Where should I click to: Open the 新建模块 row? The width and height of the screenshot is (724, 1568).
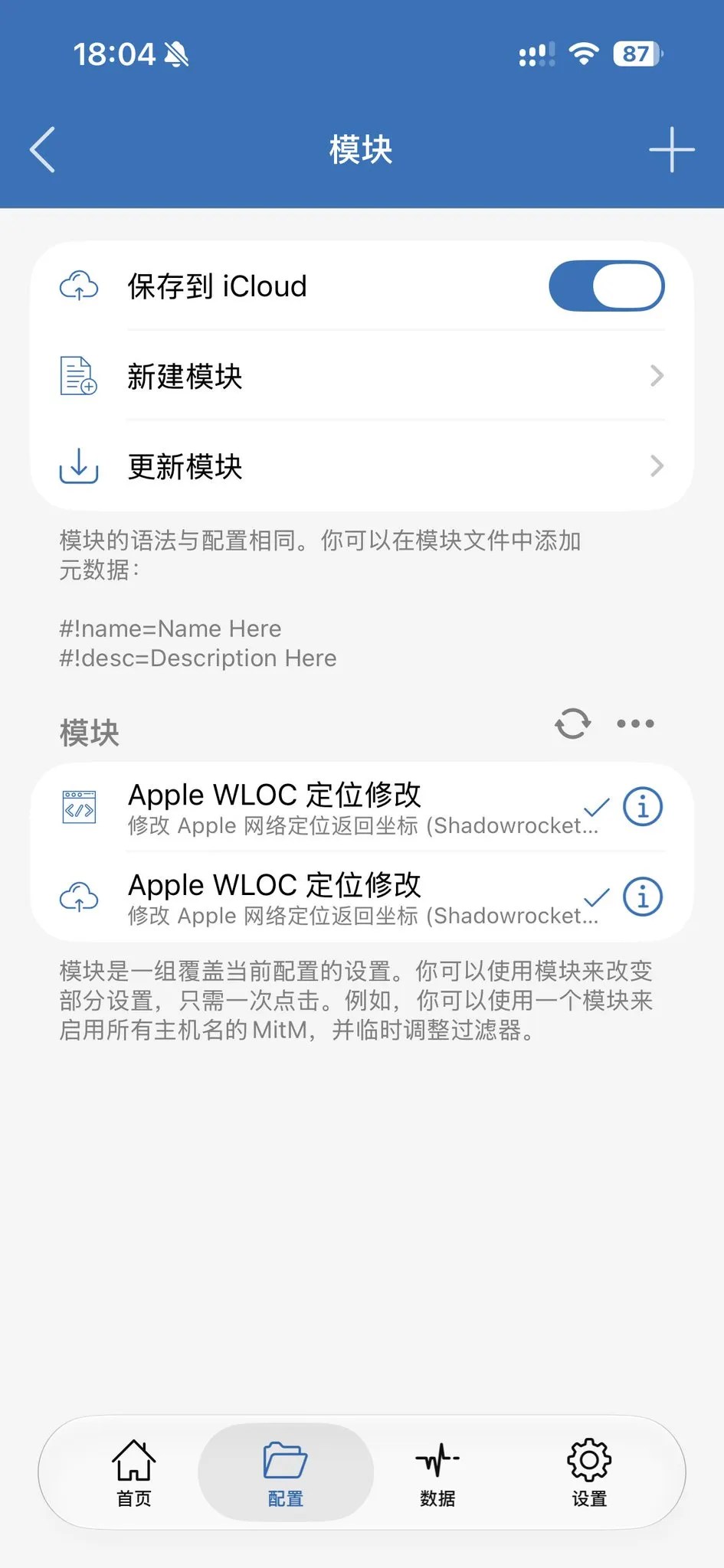pos(362,376)
